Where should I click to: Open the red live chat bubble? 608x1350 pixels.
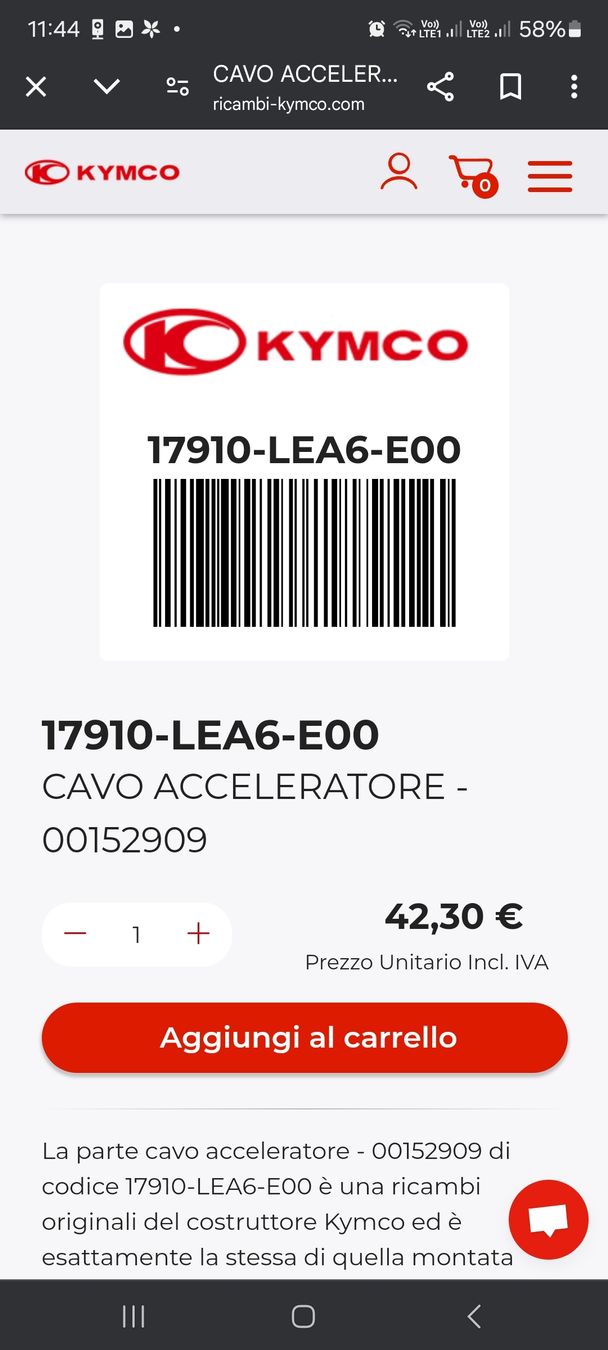pyautogui.click(x=548, y=1219)
